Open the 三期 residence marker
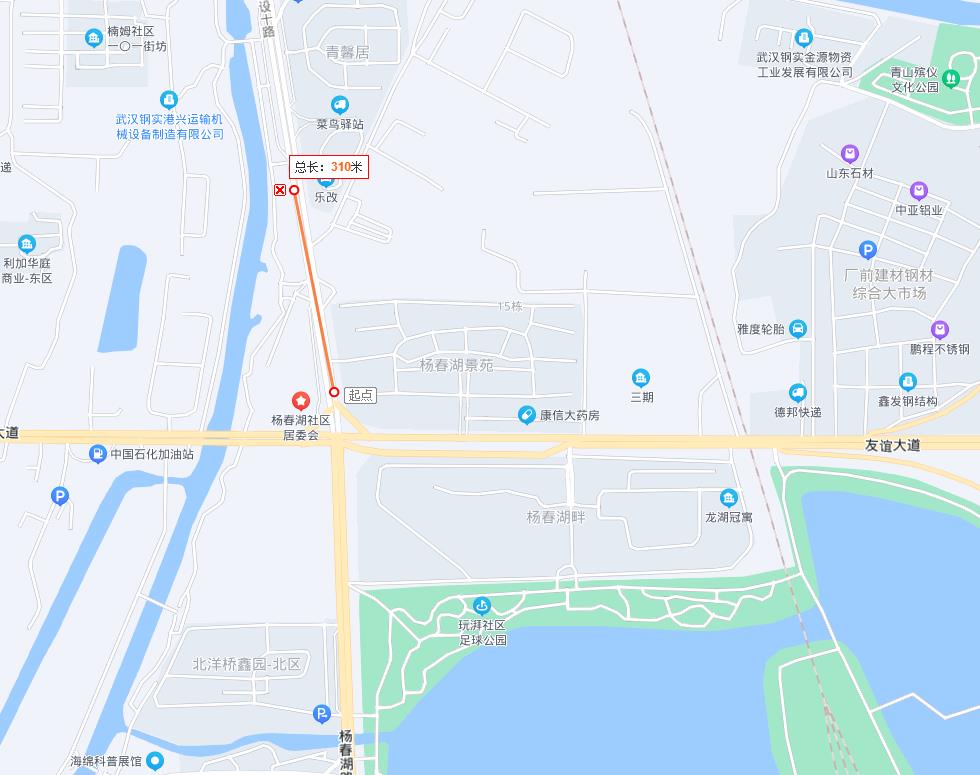The width and height of the screenshot is (980, 775). tap(641, 377)
